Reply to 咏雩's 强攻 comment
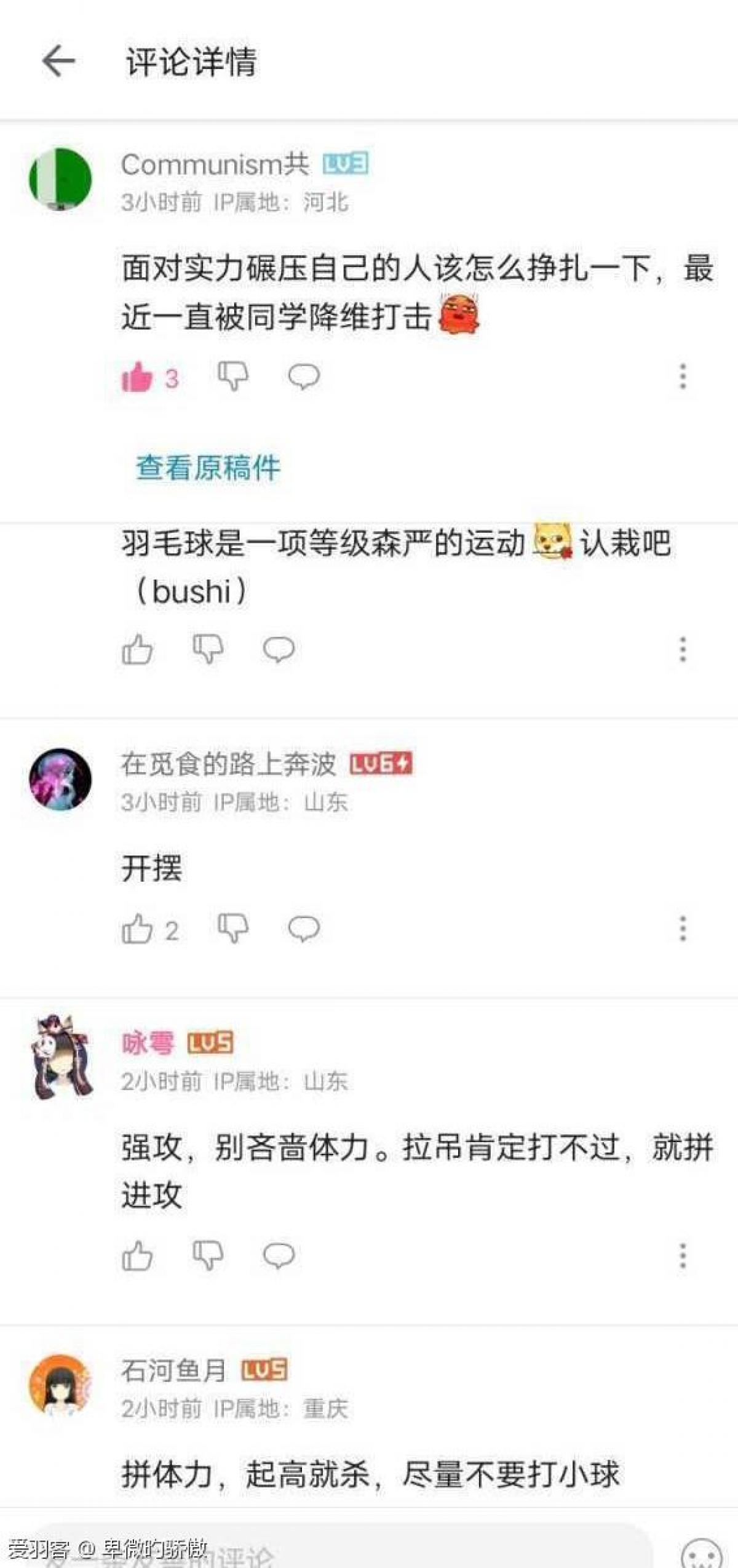This screenshot has width=738, height=1568. pyautogui.click(x=279, y=1255)
